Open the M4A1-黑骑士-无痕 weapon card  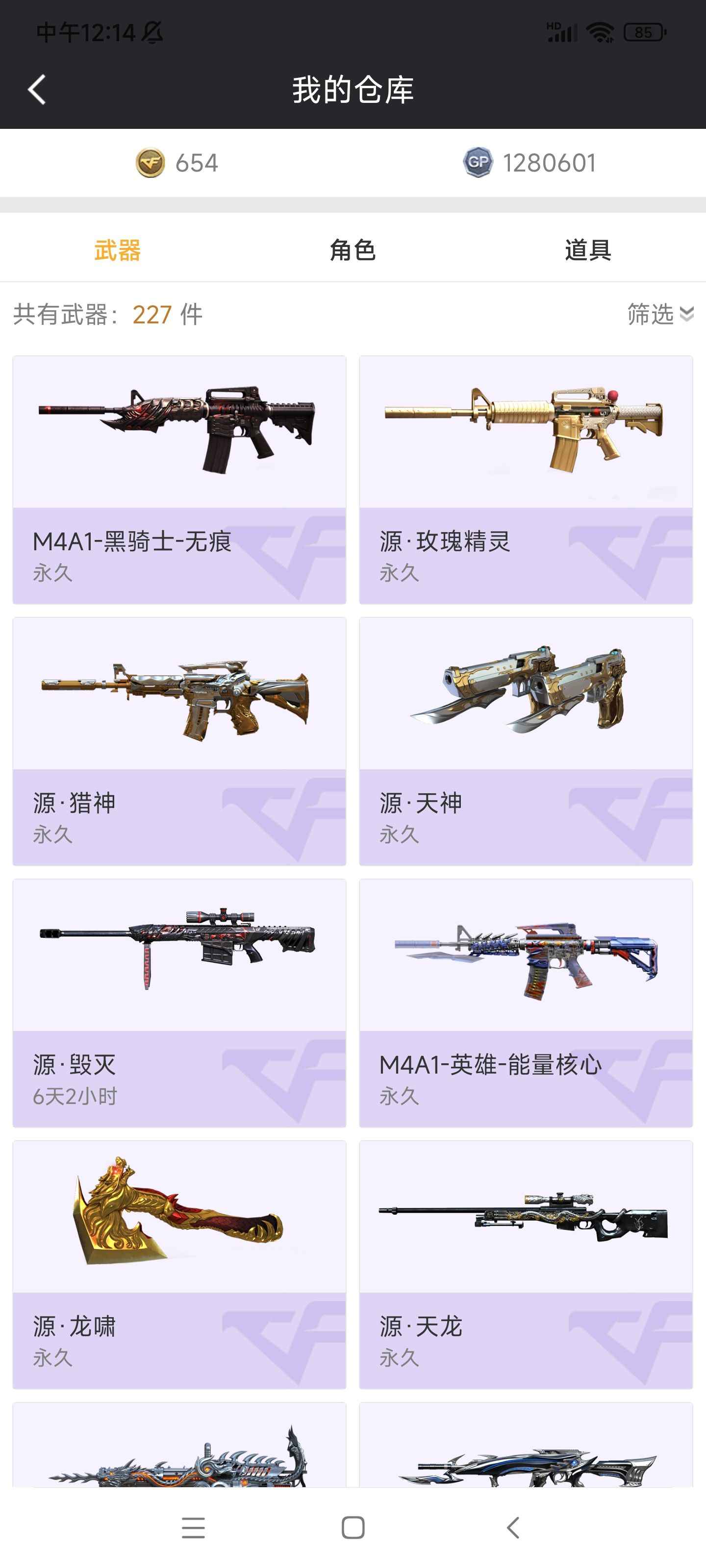tap(179, 480)
